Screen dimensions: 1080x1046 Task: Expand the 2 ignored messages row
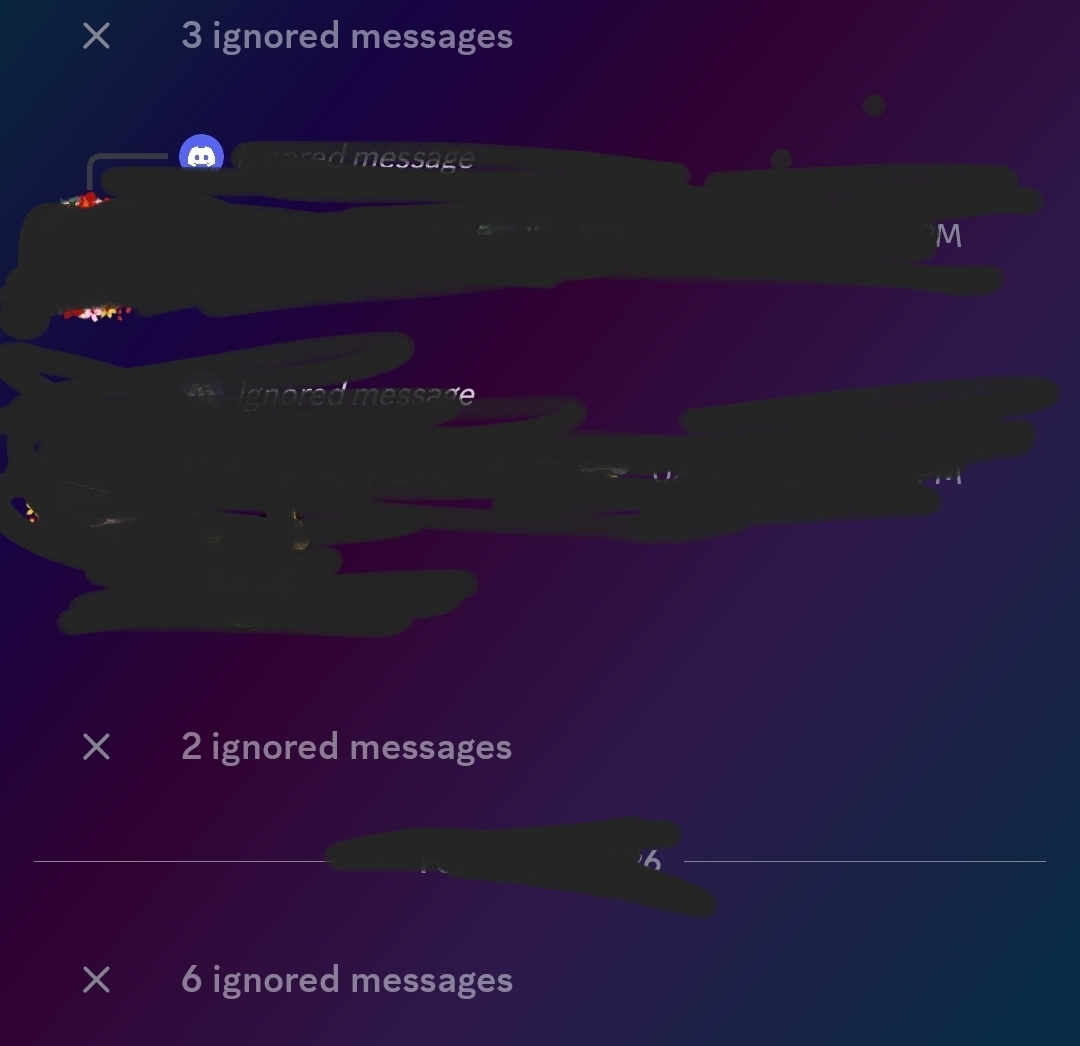346,747
